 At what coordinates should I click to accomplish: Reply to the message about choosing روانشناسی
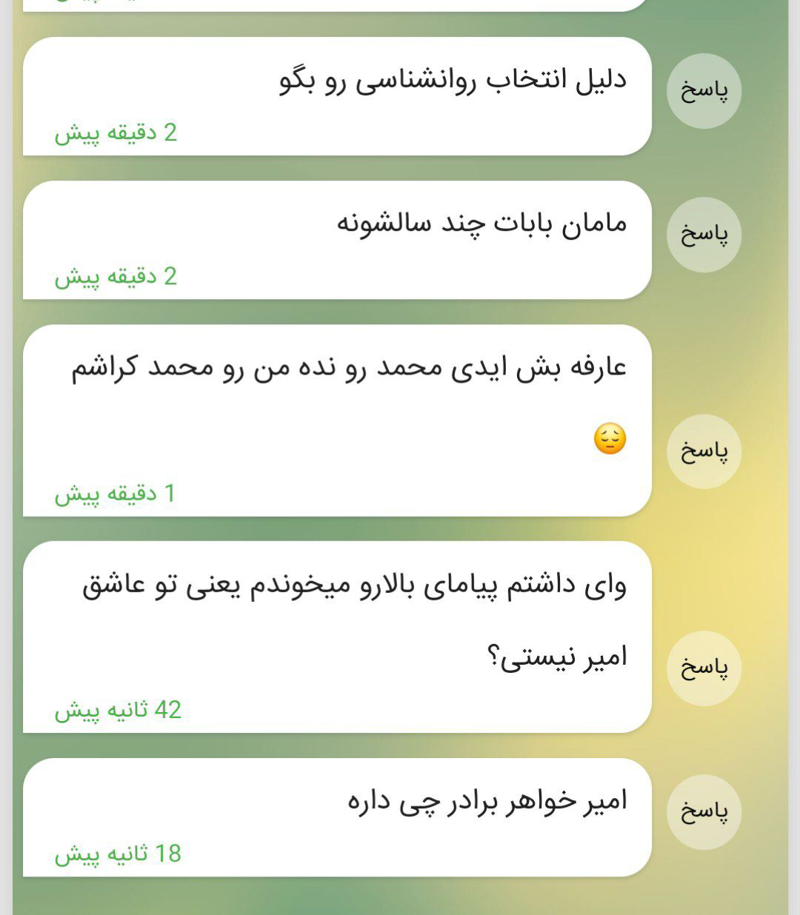704,91
